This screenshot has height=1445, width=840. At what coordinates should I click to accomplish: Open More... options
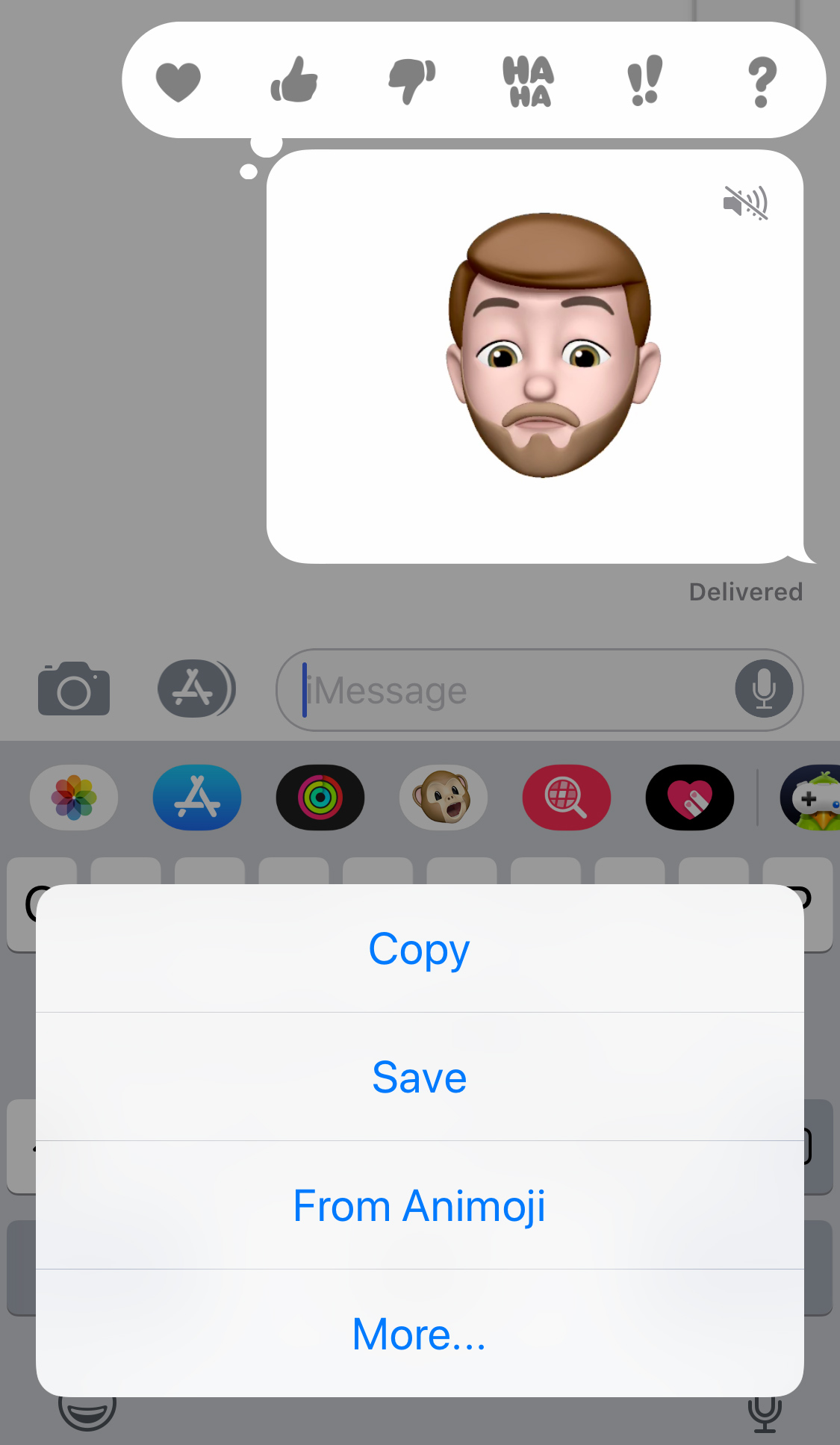coord(420,1334)
